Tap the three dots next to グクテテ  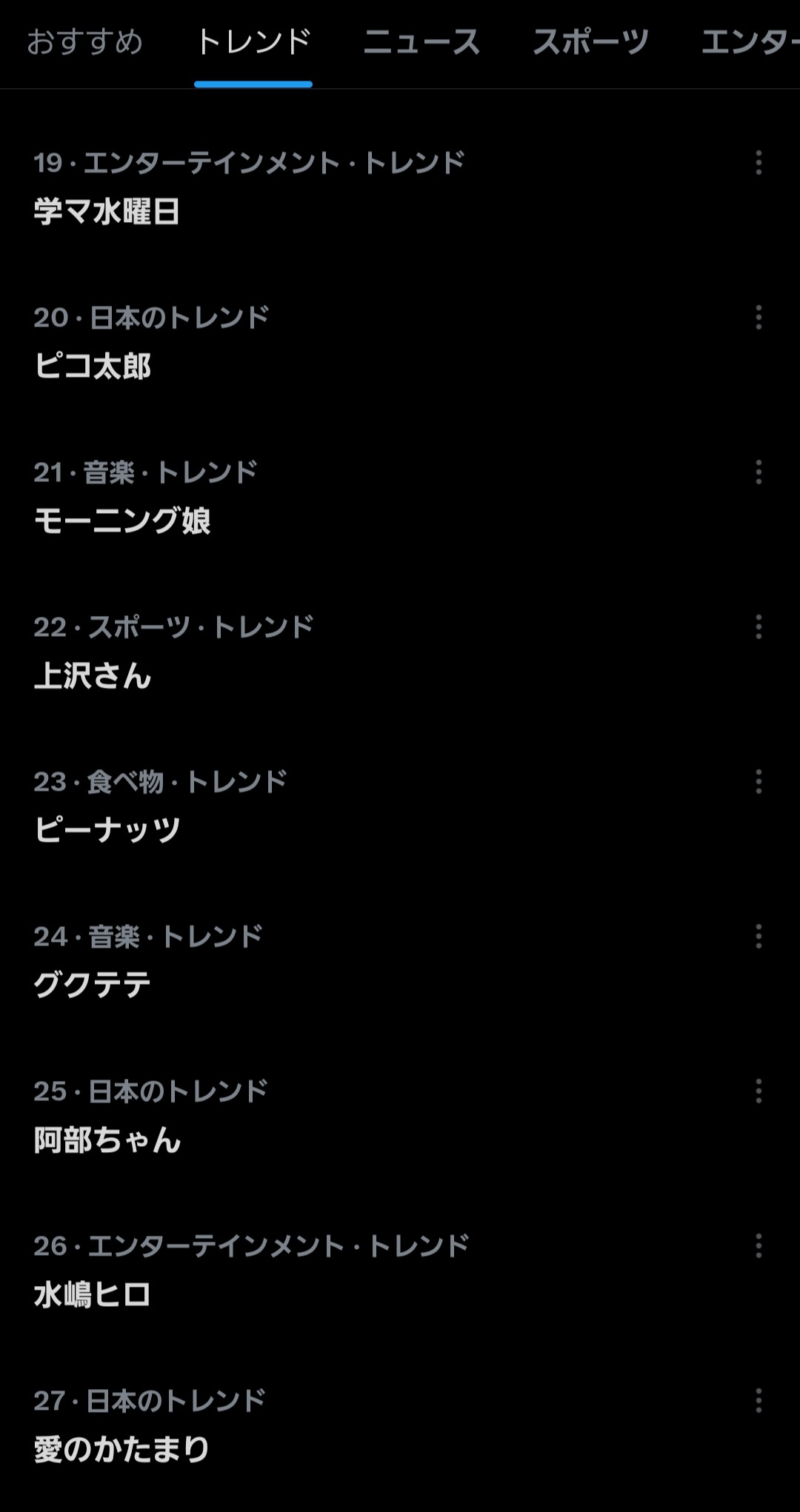pyautogui.click(x=759, y=937)
